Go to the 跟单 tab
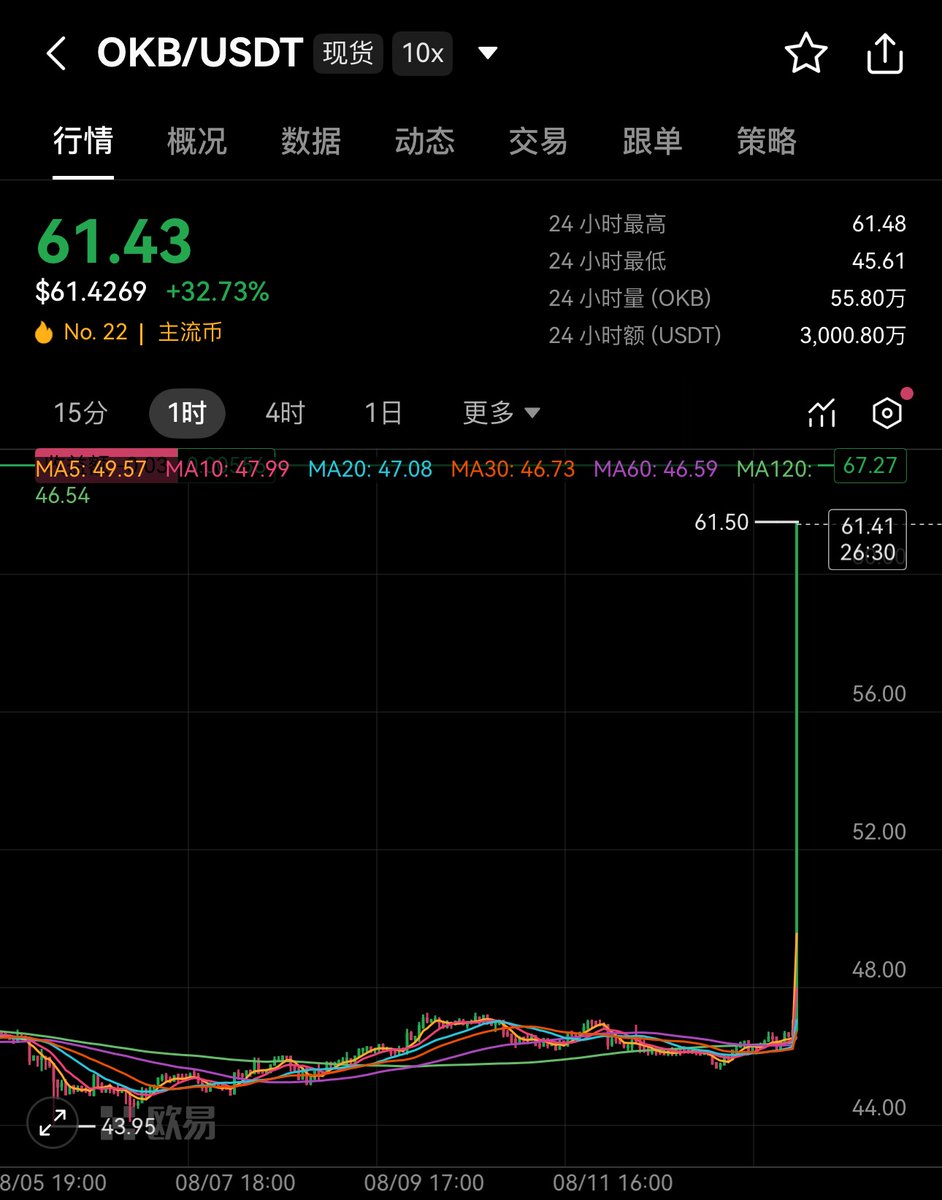Image resolution: width=942 pixels, height=1200 pixels. (652, 141)
